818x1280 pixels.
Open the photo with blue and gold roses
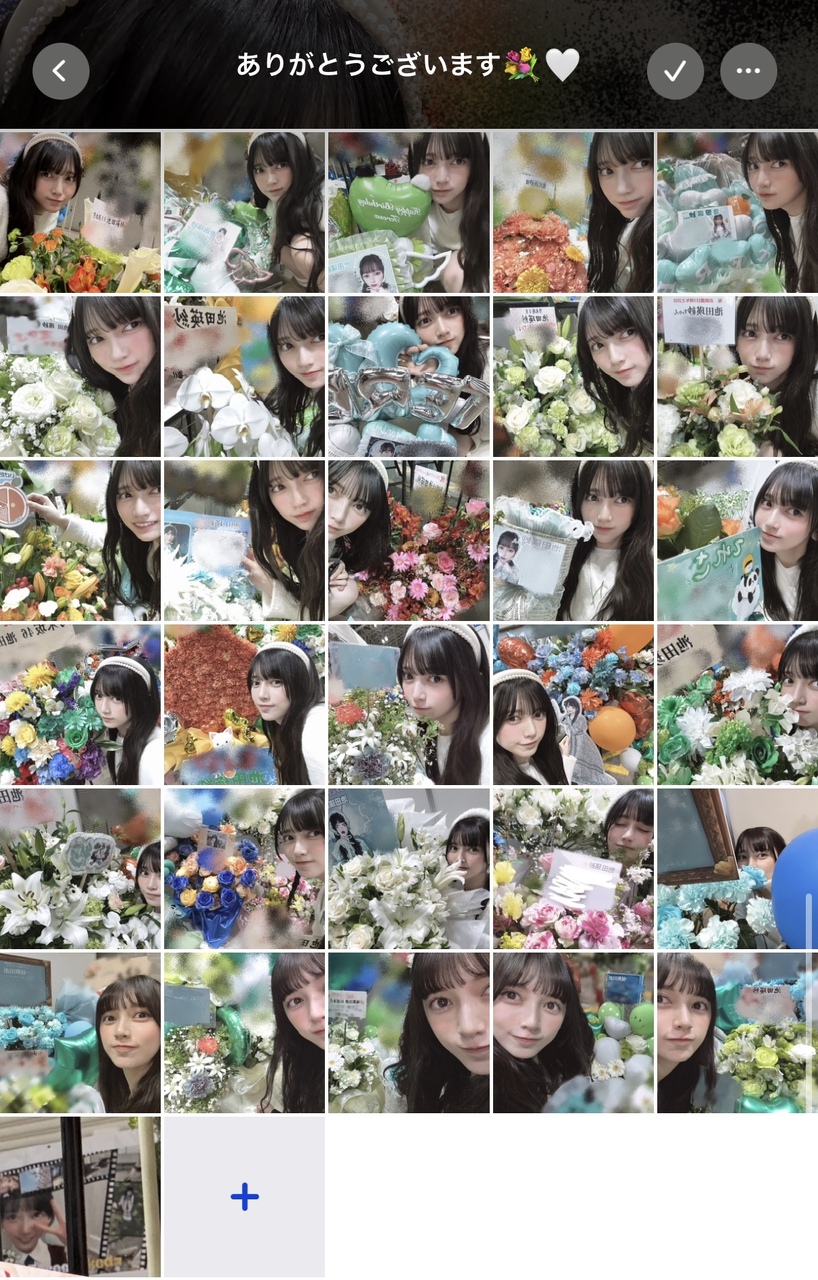coord(244,868)
